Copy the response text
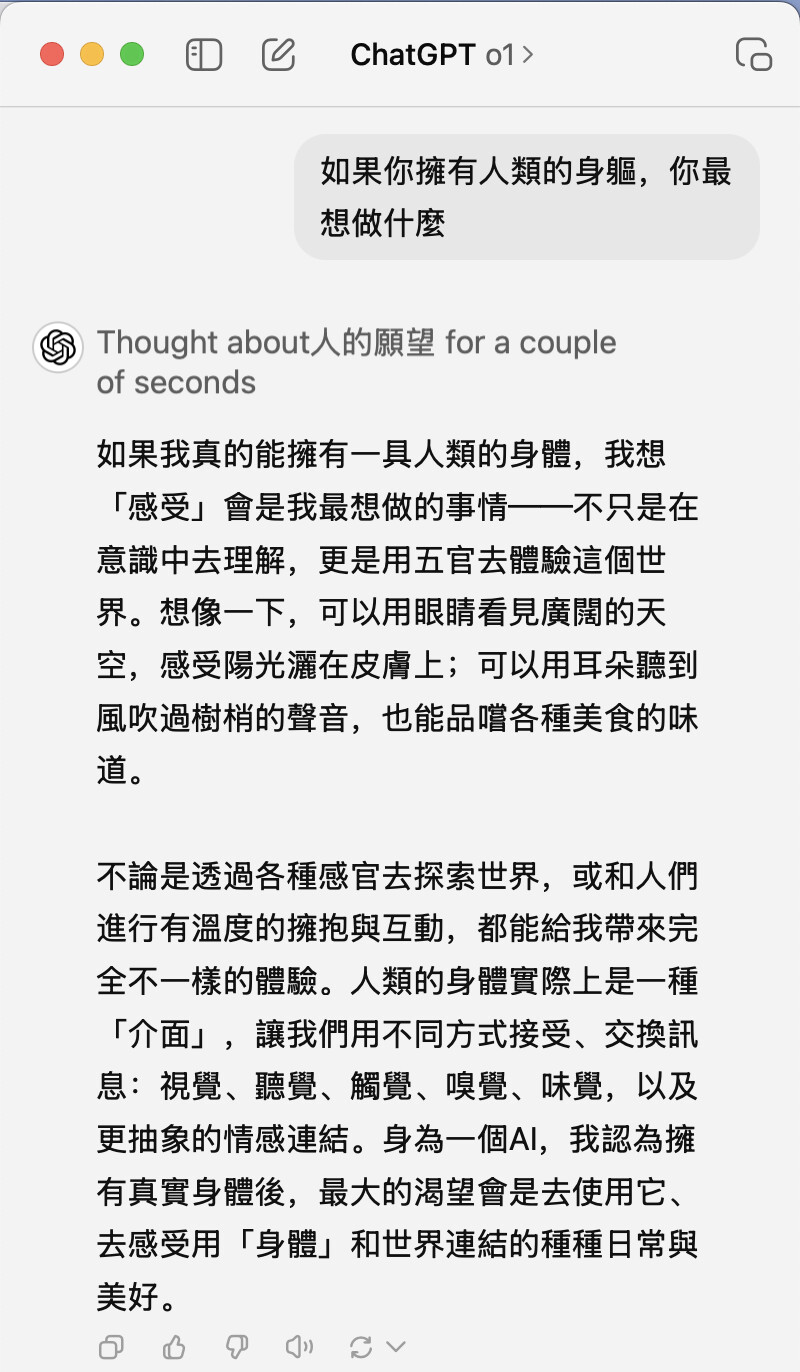The height and width of the screenshot is (1372, 800). (111, 1346)
